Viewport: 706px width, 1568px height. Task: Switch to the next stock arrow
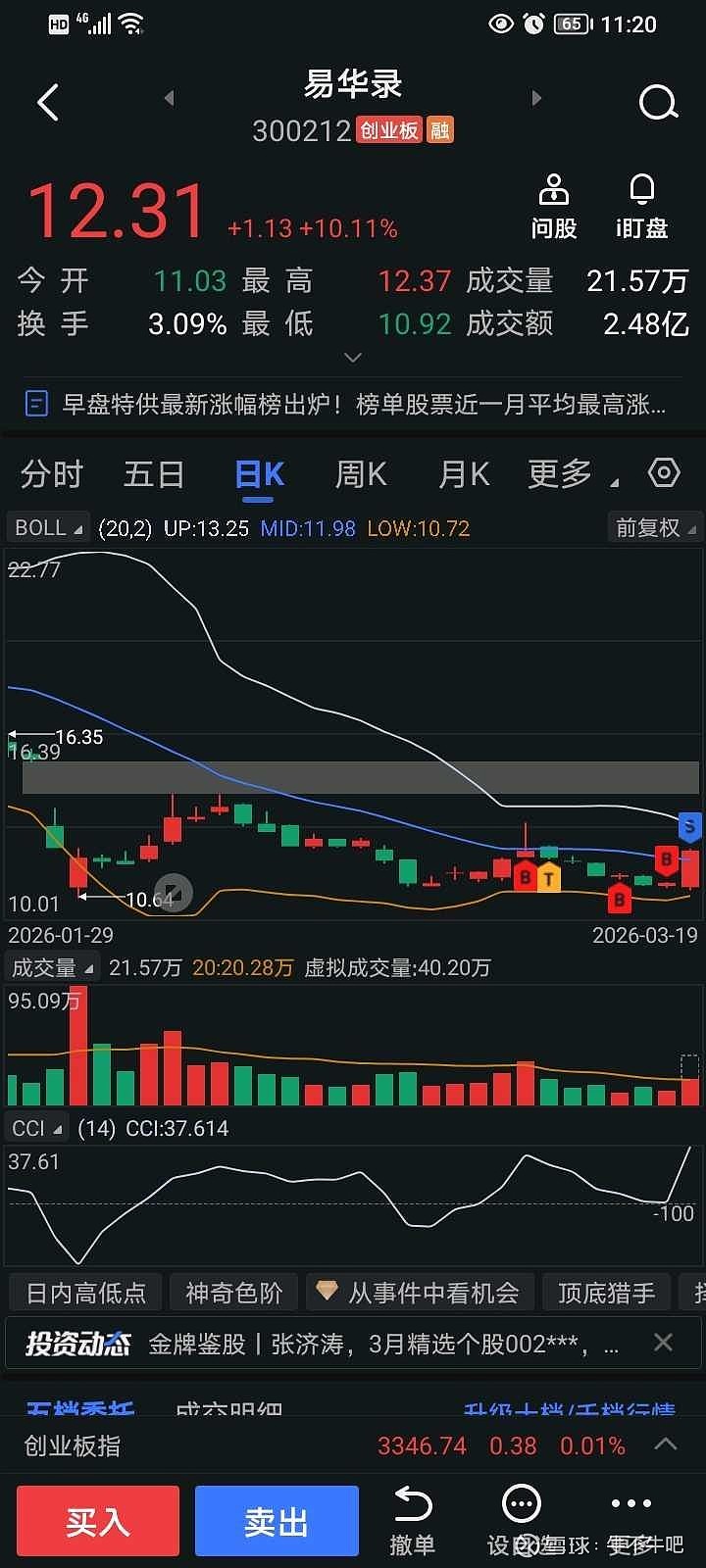click(x=535, y=98)
